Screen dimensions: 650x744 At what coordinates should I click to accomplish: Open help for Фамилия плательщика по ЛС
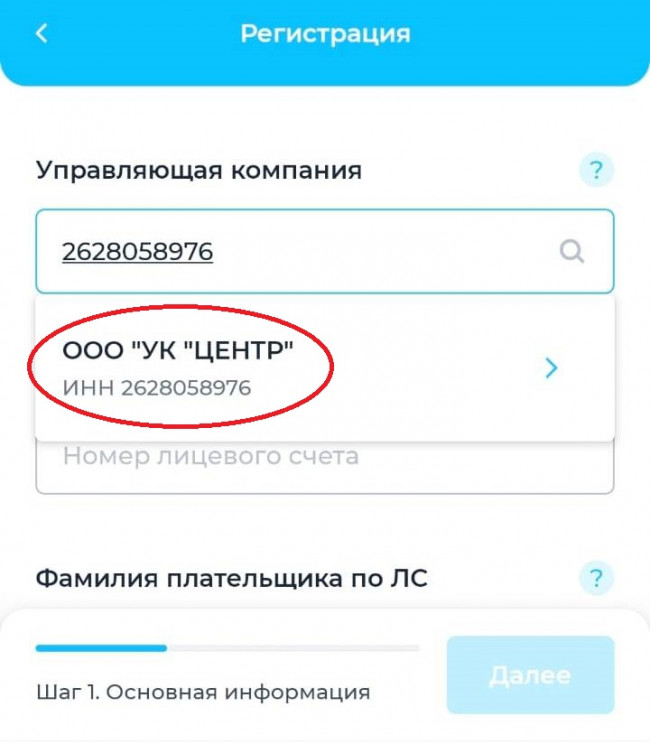pyautogui.click(x=596, y=577)
